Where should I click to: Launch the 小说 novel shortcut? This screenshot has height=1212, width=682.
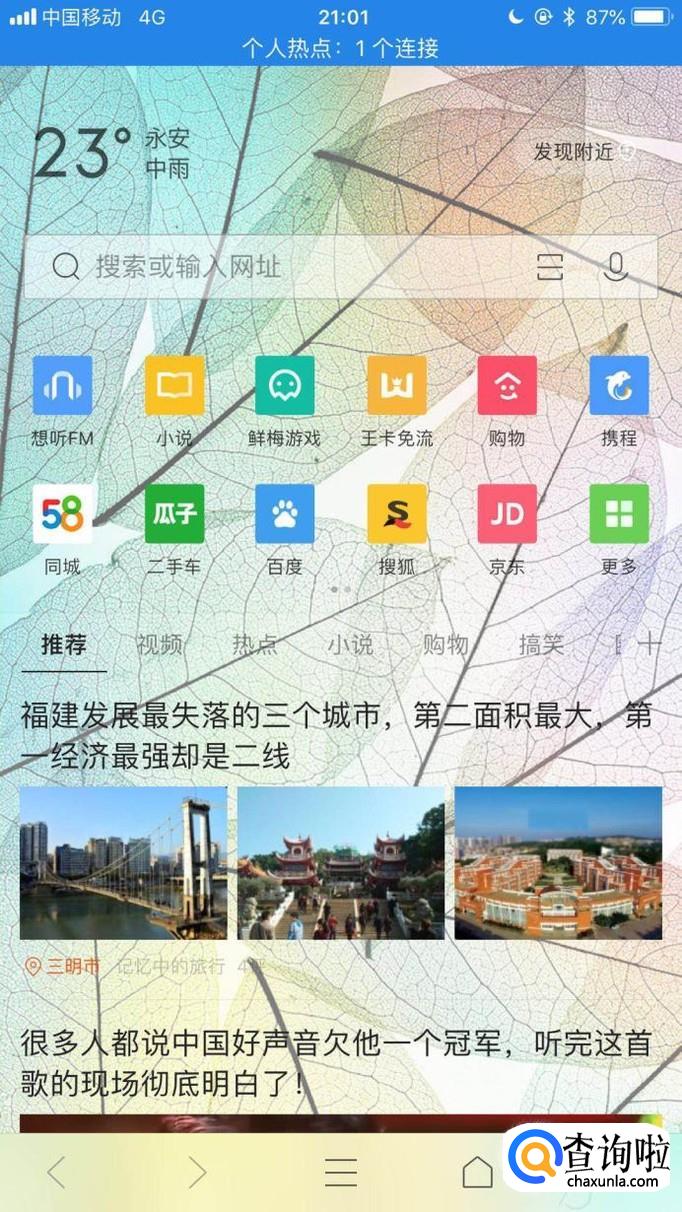[x=174, y=386]
